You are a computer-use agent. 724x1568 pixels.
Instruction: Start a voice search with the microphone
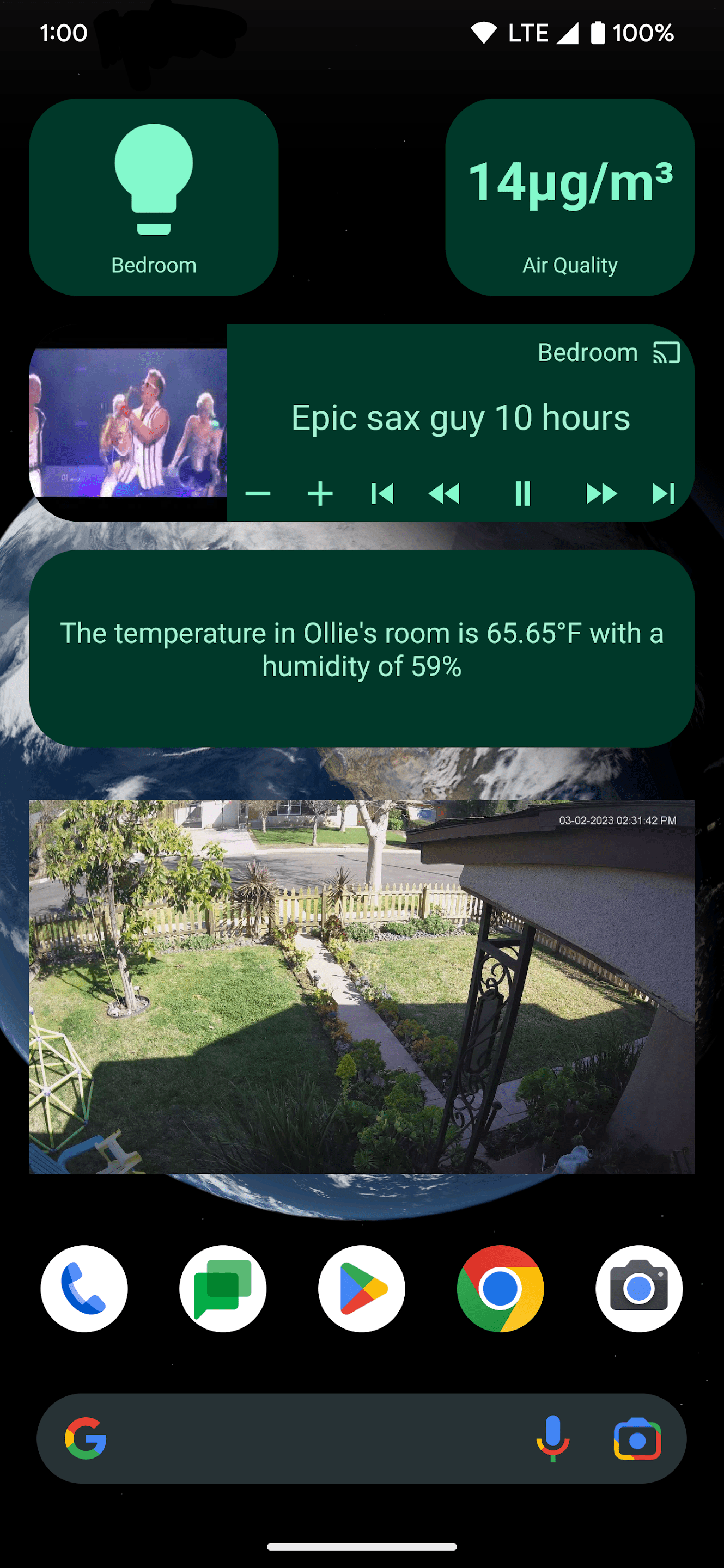coord(552,1439)
